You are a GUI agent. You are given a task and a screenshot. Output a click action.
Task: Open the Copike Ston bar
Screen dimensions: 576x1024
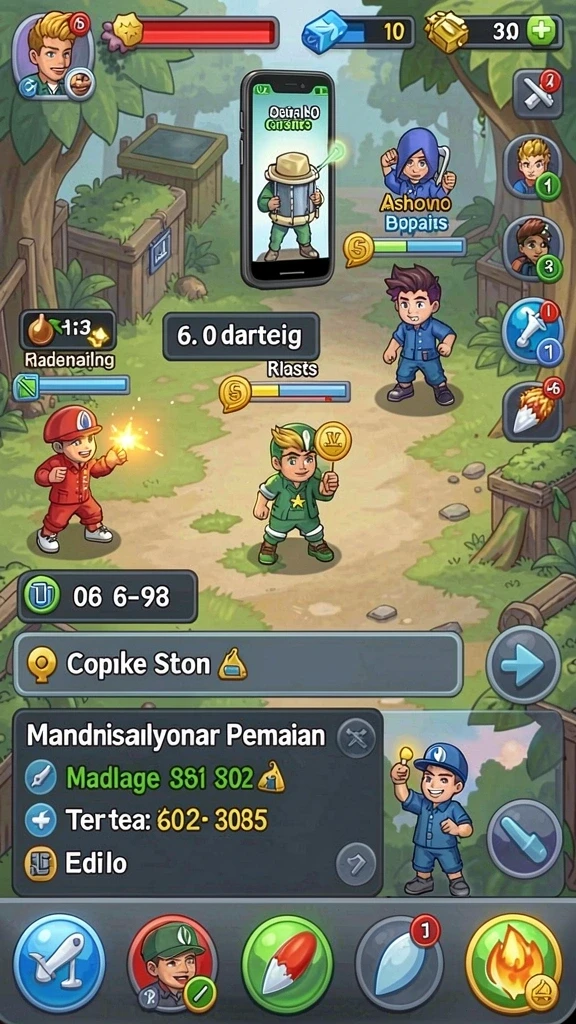[x=238, y=665]
